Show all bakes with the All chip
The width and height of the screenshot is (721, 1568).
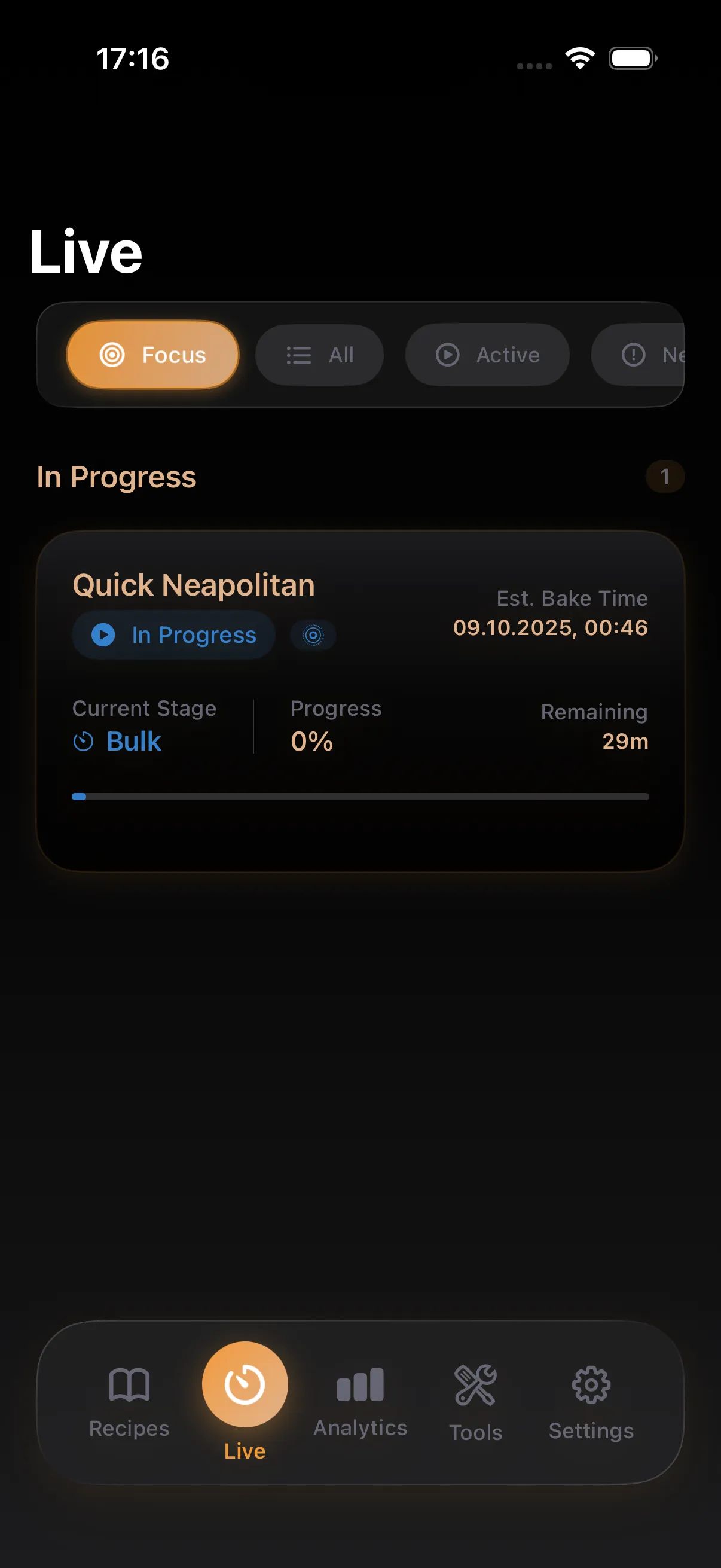[x=319, y=355]
